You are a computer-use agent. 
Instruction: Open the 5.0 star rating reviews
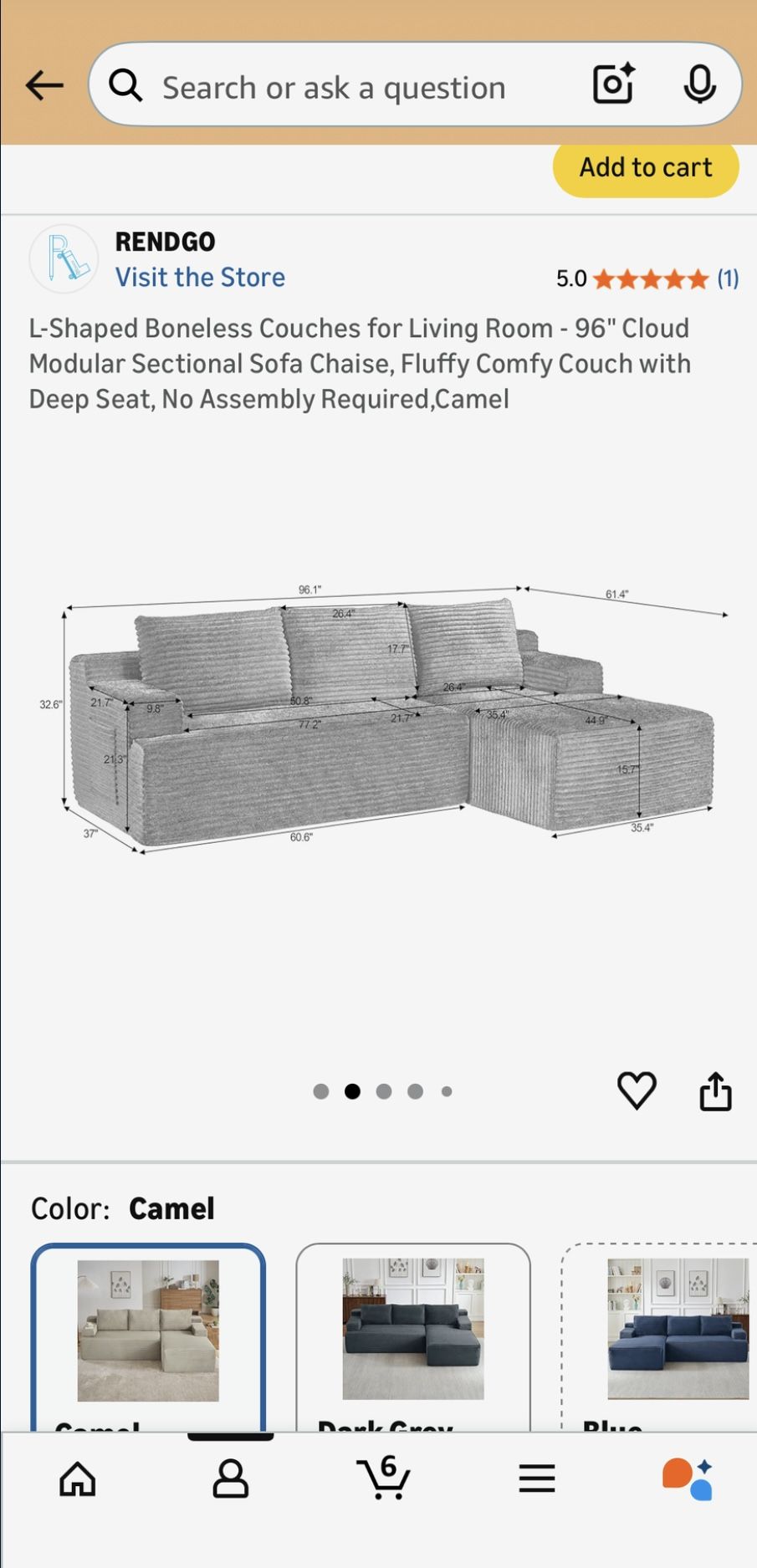tap(647, 278)
